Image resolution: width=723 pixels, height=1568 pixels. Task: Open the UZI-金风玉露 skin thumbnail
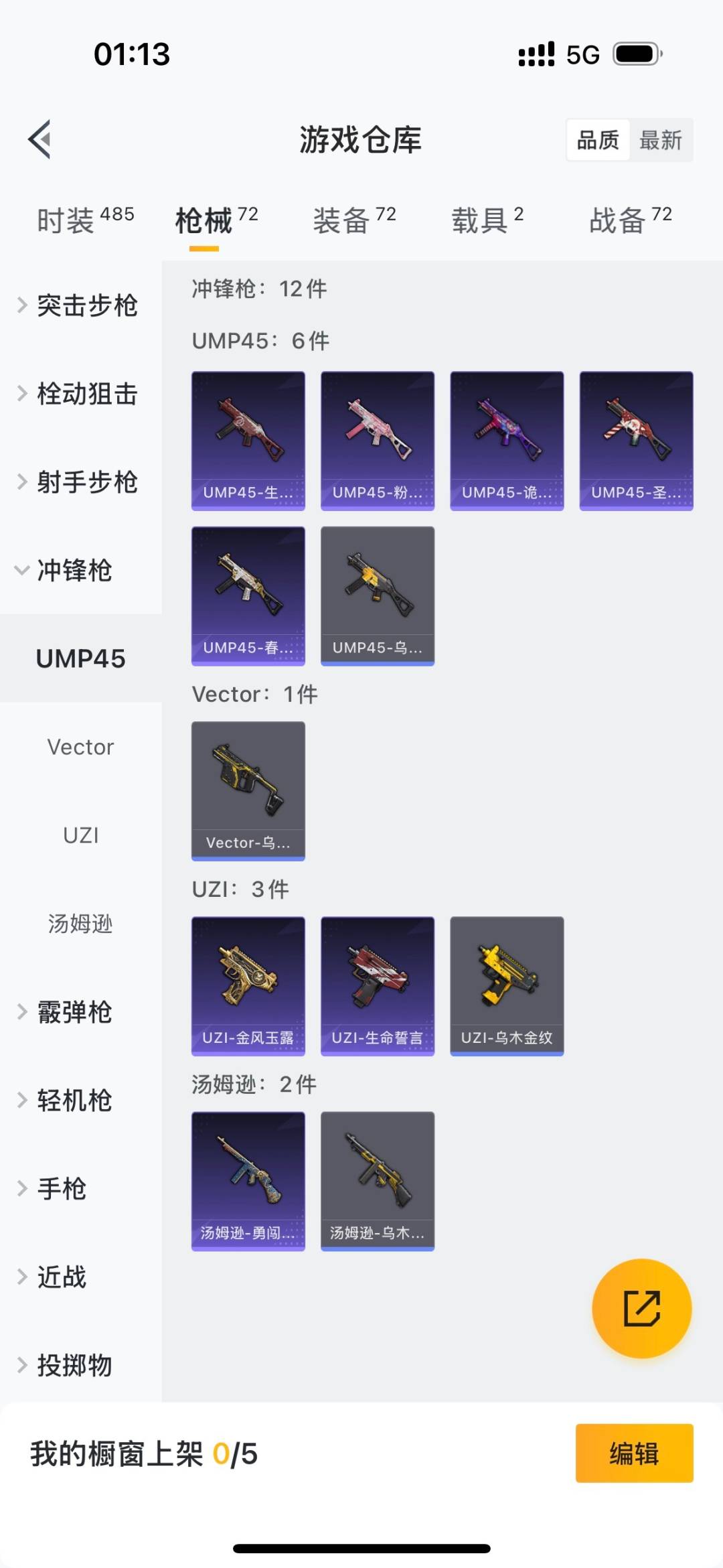click(248, 984)
